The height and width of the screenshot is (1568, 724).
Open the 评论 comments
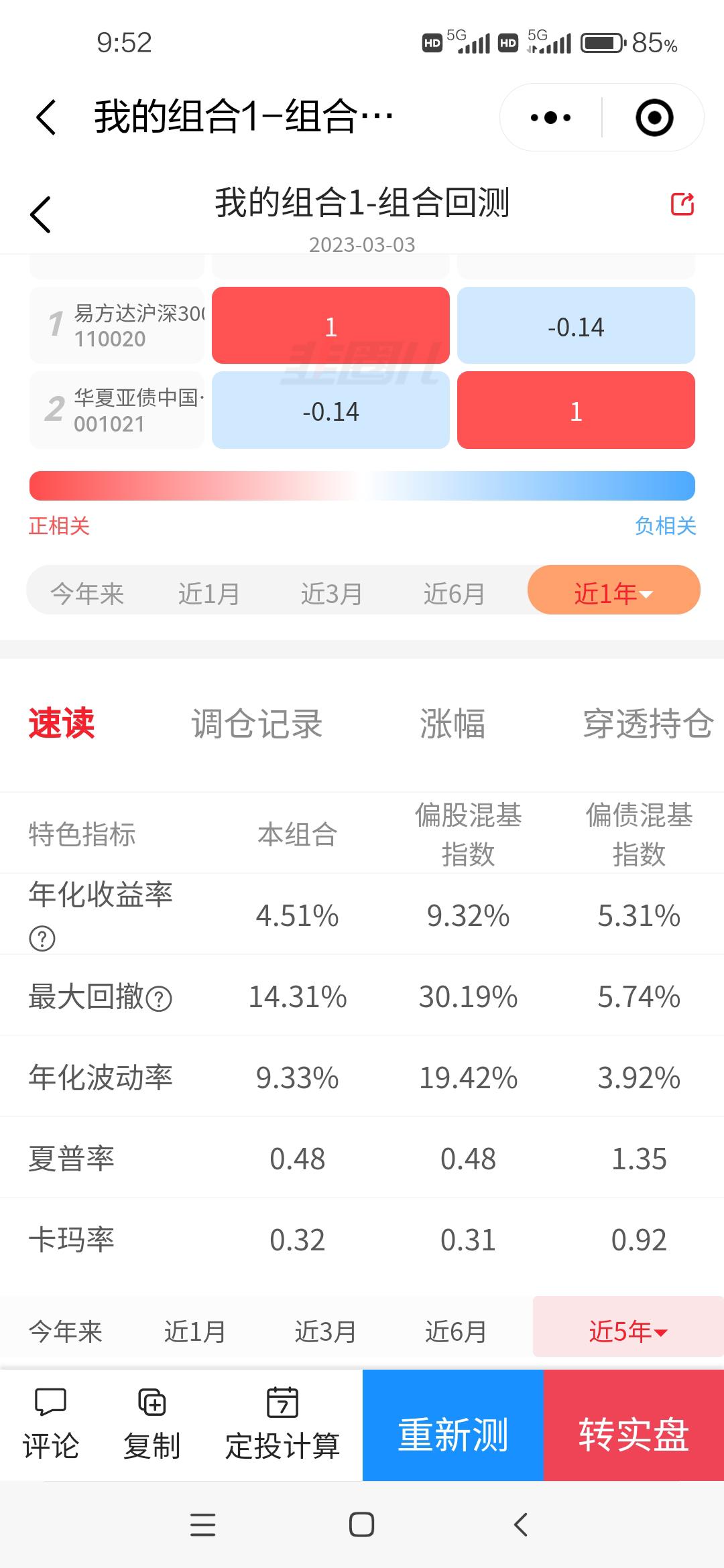(50, 1425)
